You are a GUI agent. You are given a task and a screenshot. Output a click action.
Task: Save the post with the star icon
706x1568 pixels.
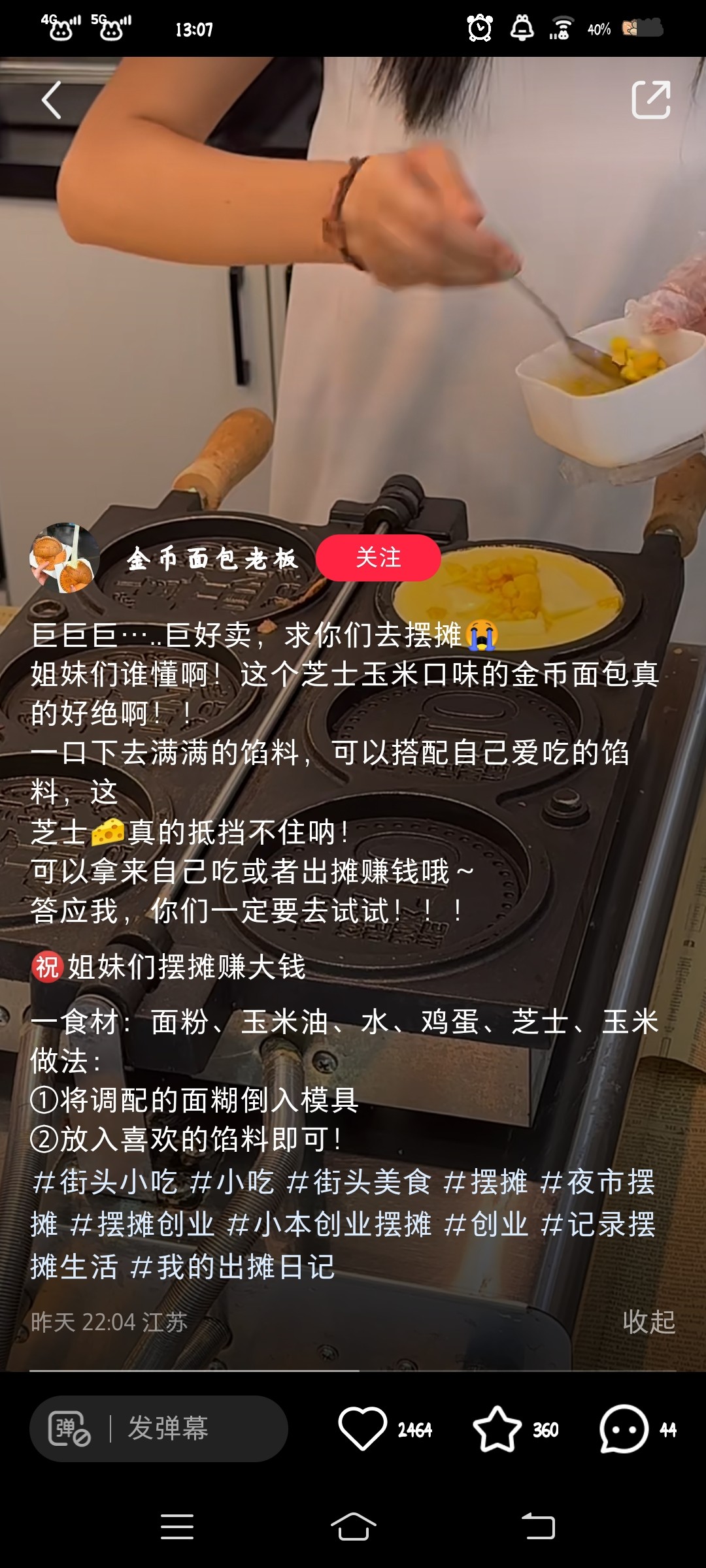pyautogui.click(x=497, y=1429)
